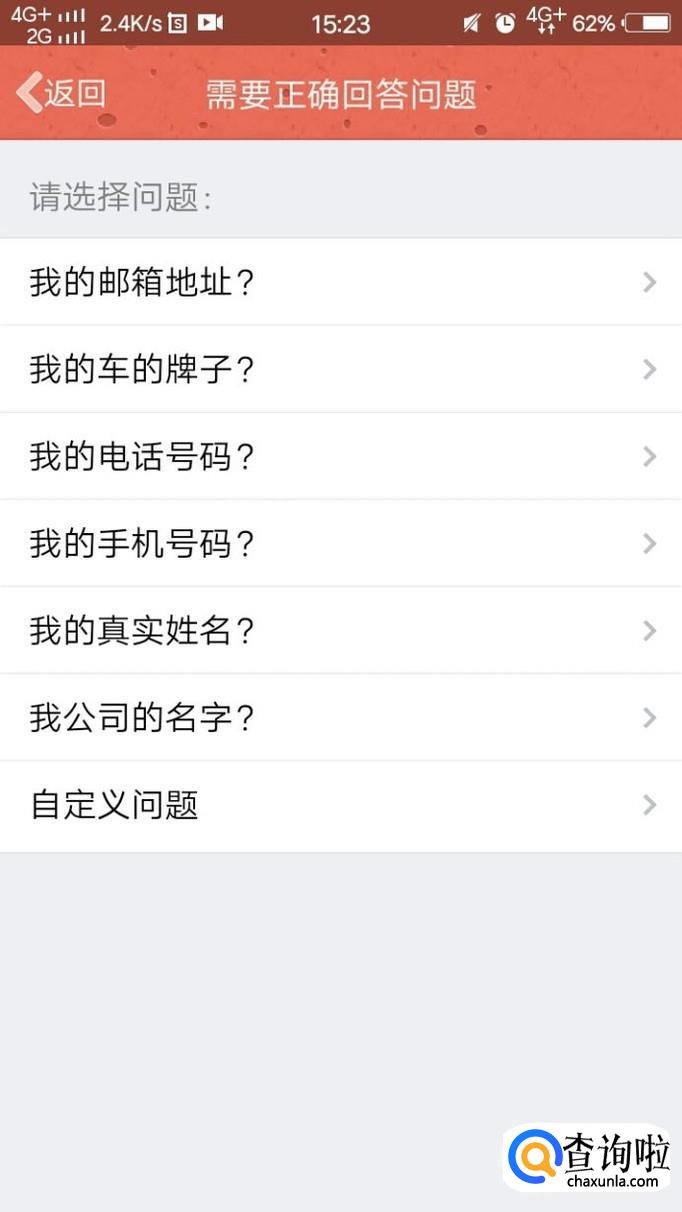
Task: Open 自定义问题 to write a custom question
Action: [340, 805]
